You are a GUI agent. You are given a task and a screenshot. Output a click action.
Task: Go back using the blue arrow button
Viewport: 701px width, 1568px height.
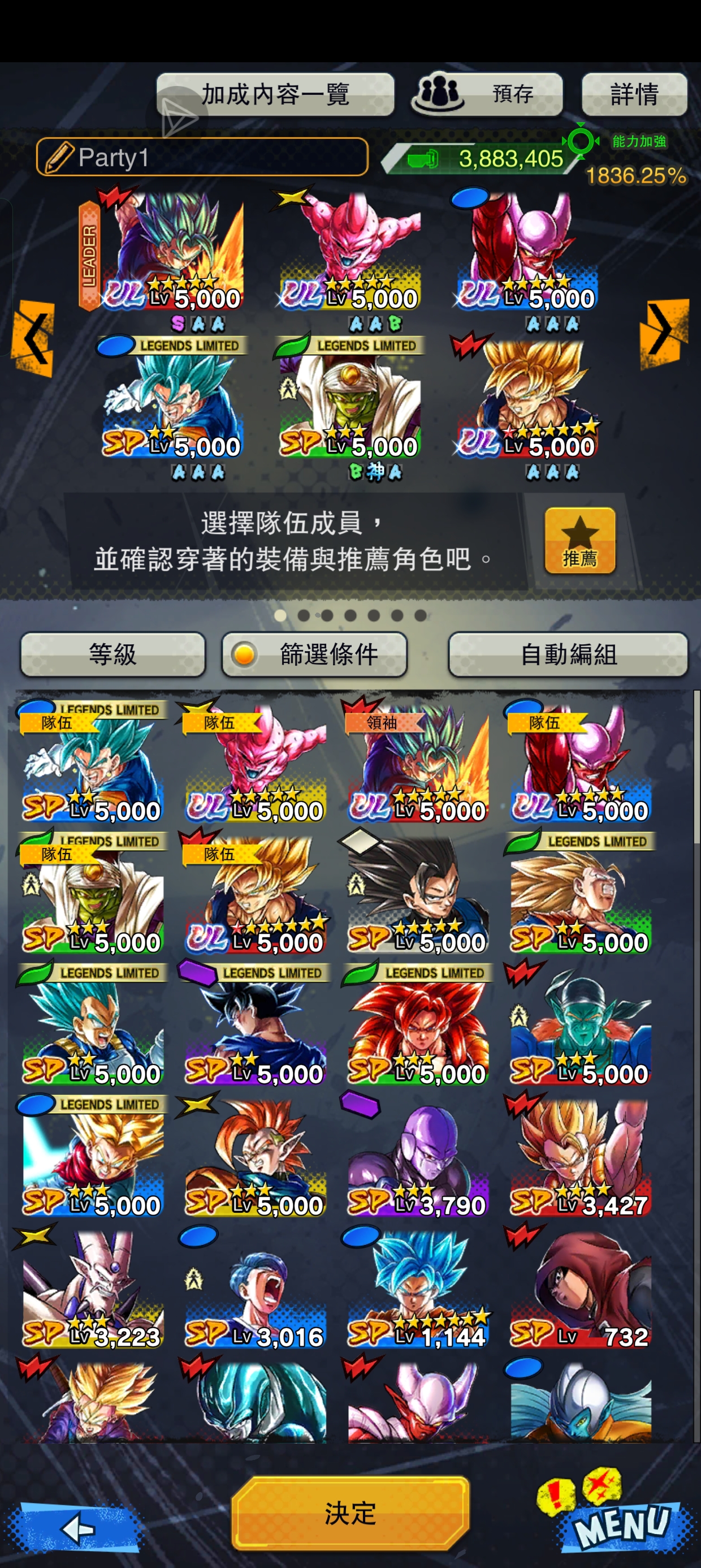(x=76, y=1527)
